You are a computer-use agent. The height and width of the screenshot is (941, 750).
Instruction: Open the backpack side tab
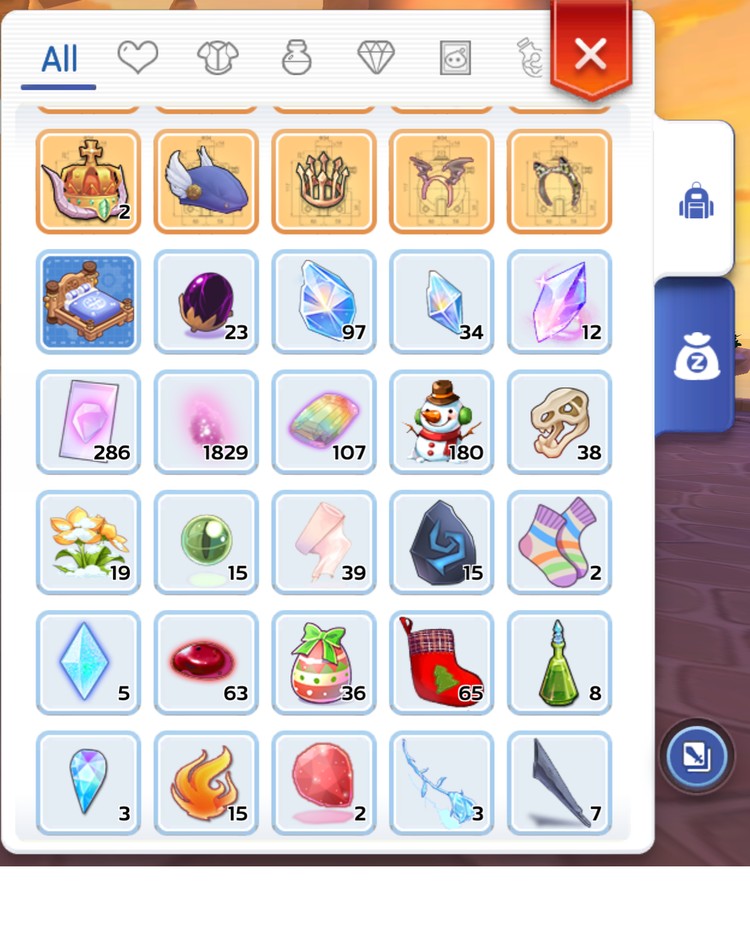click(695, 201)
